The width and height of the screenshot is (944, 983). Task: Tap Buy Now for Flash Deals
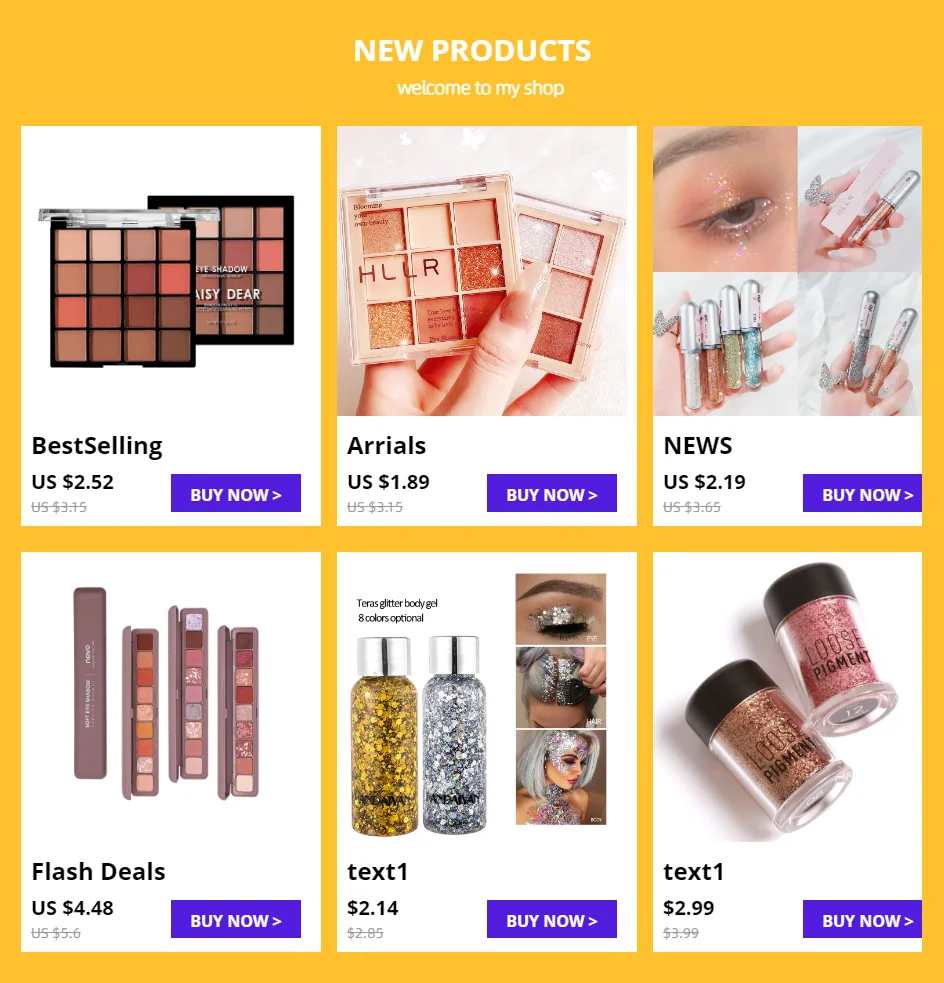(236, 919)
